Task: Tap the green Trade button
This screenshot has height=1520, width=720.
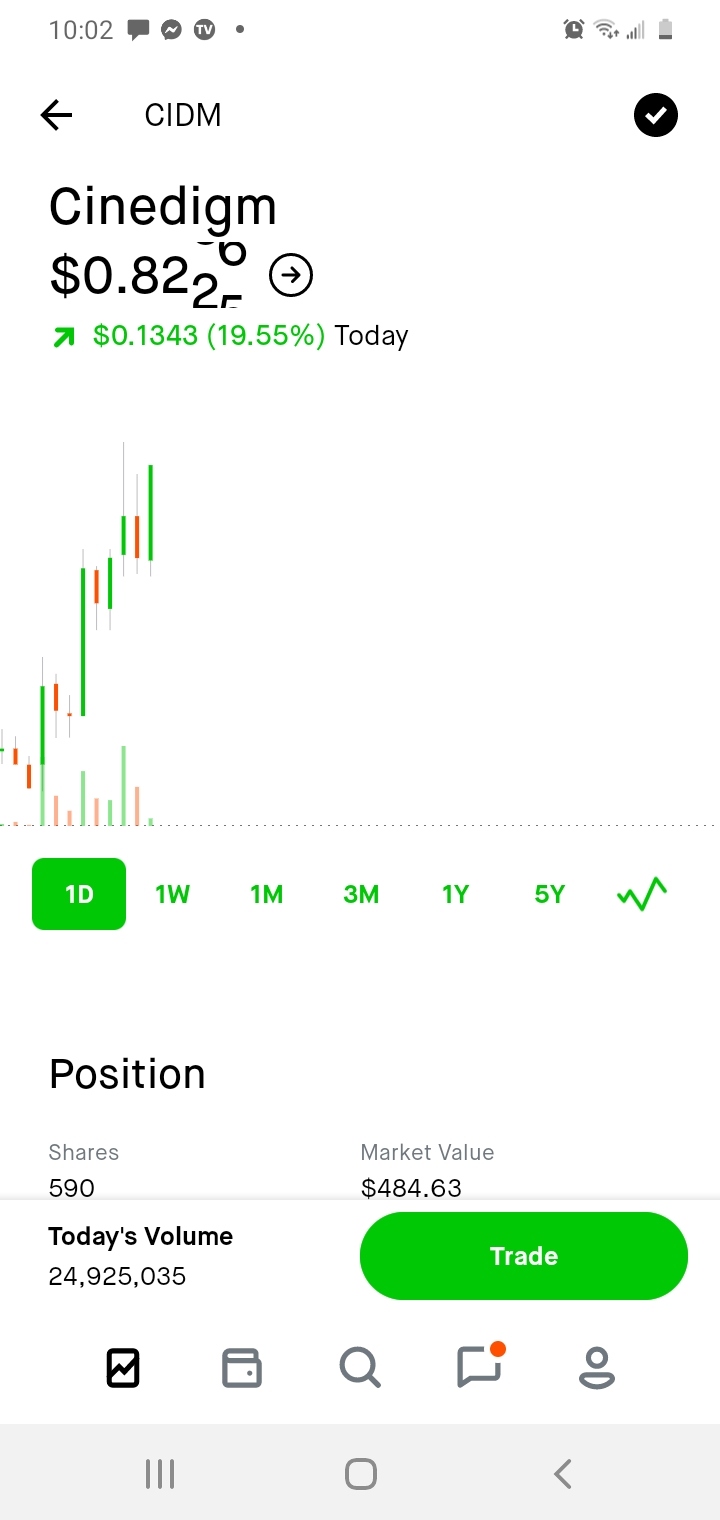Action: pyautogui.click(x=524, y=1256)
